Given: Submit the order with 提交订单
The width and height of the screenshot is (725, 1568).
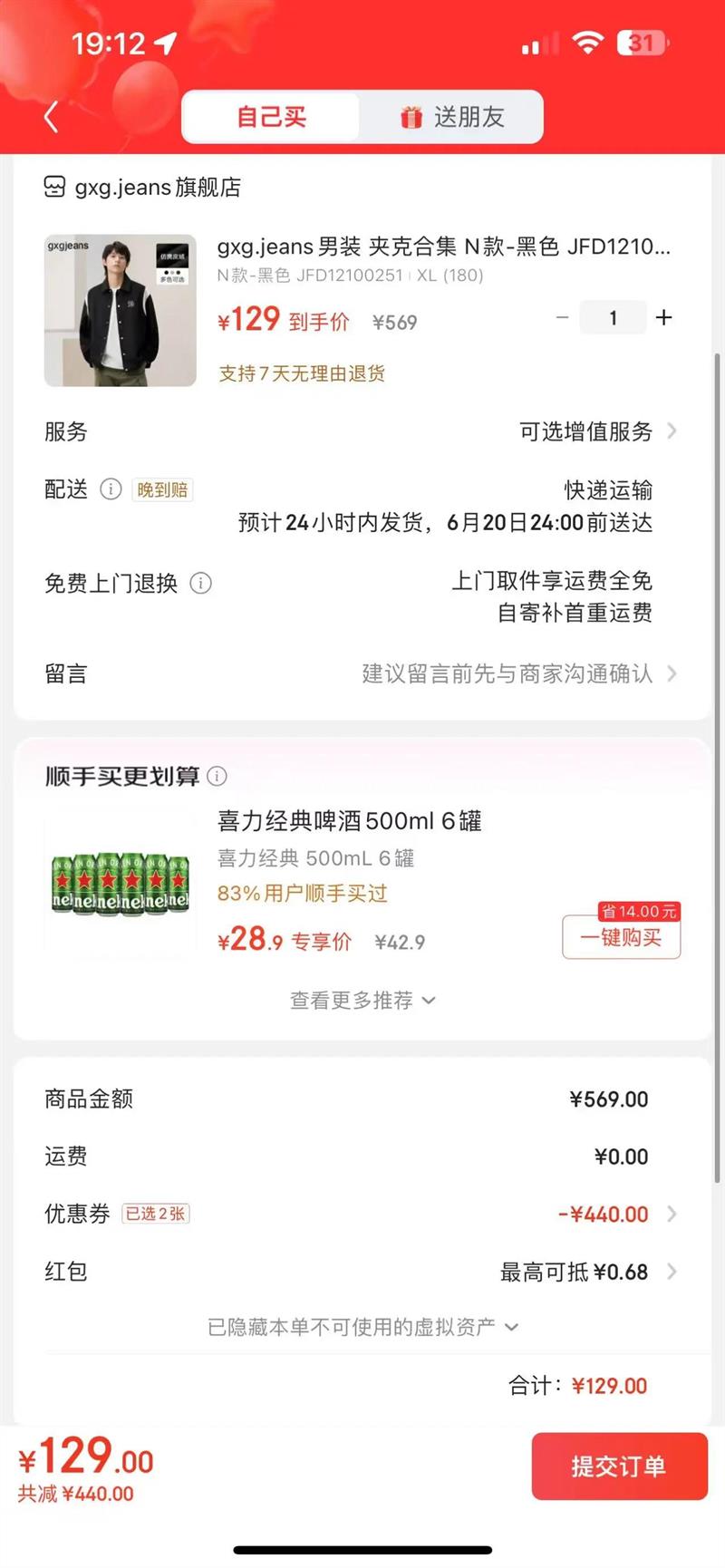Looking at the screenshot, I should [619, 1466].
